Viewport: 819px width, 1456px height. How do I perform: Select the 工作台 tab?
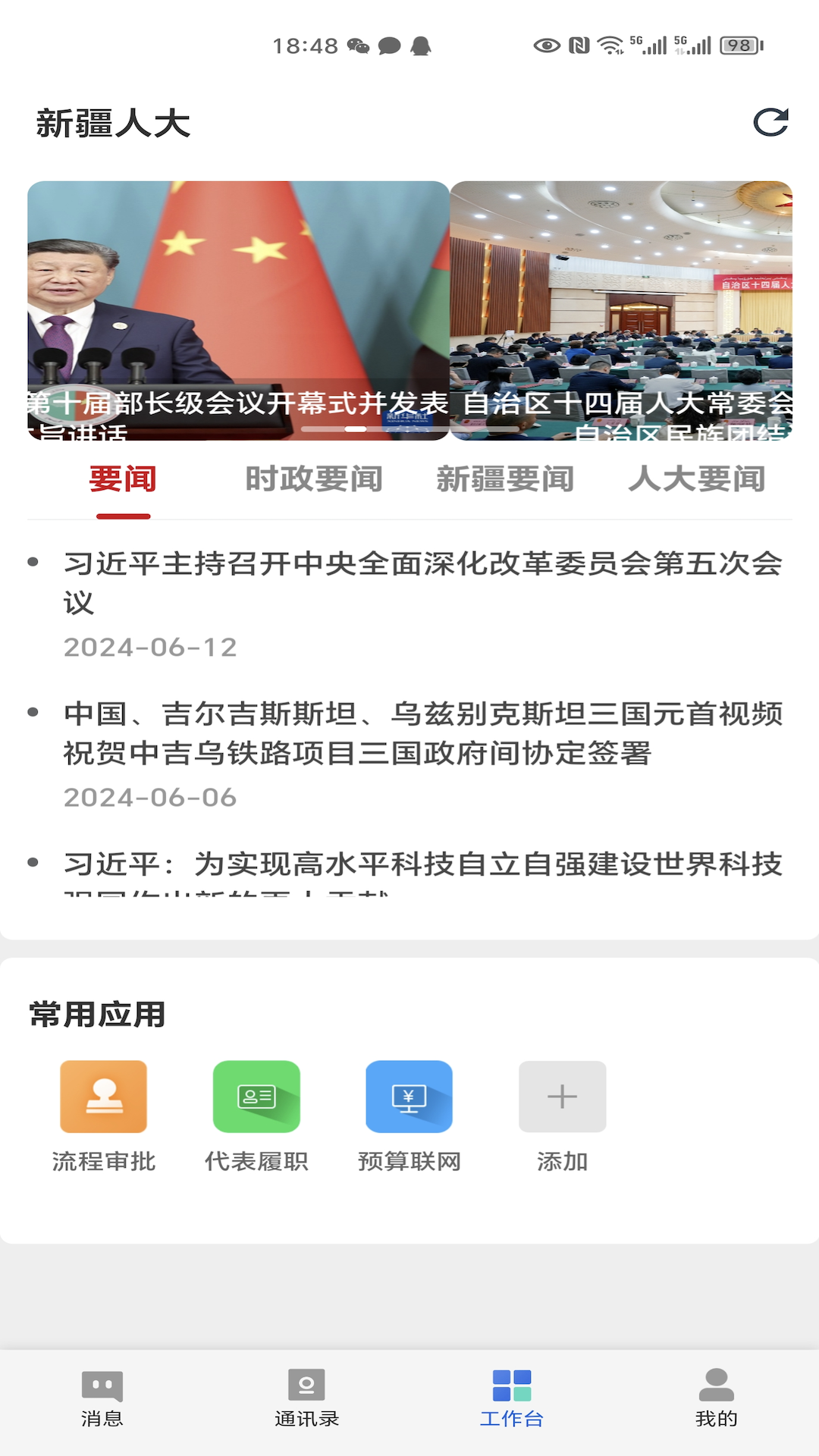pyautogui.click(x=512, y=1399)
